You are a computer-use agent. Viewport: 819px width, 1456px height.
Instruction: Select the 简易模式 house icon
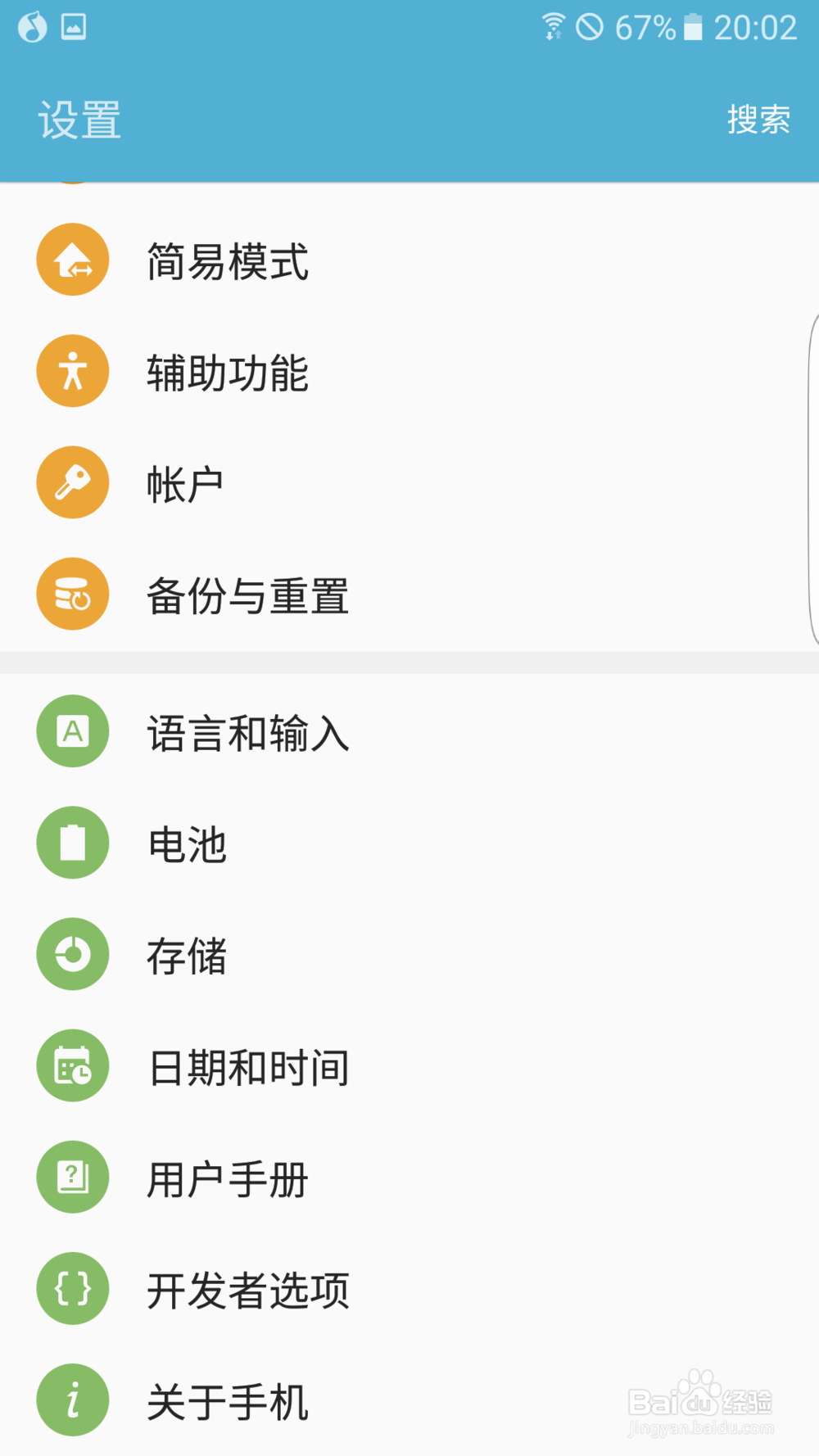pos(72,259)
